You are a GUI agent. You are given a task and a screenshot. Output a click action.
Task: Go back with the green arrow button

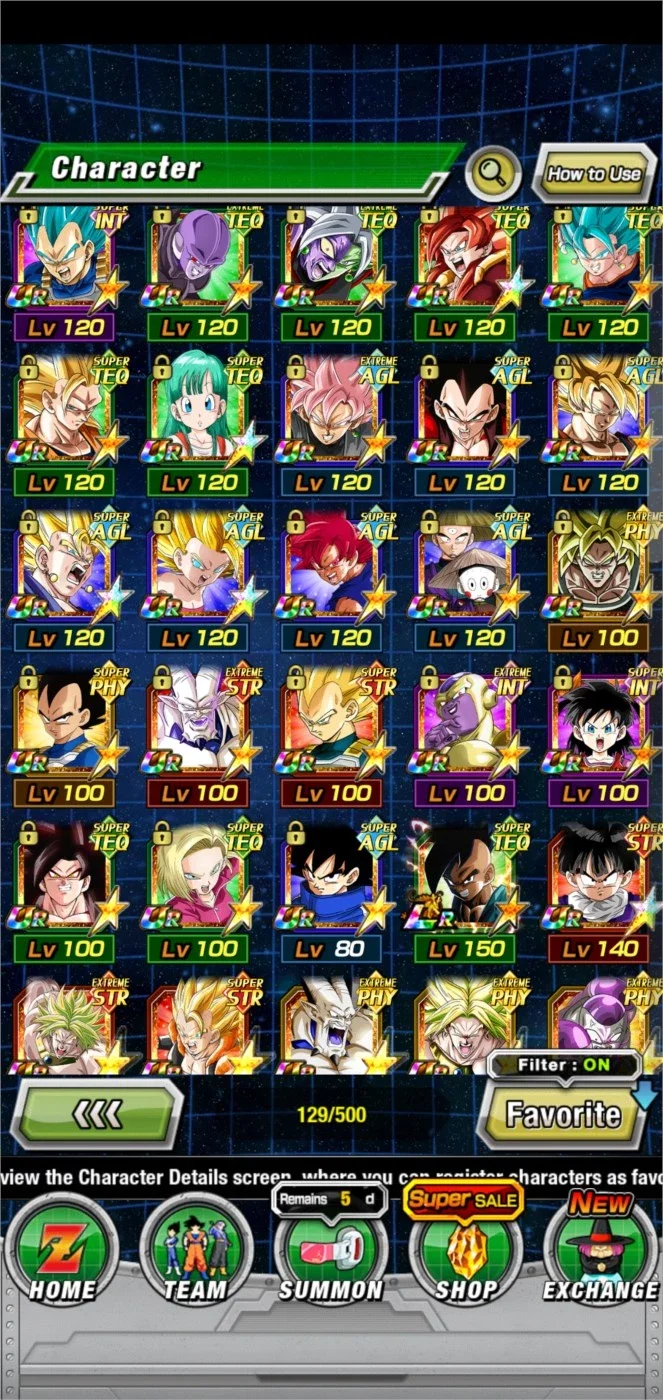[x=97, y=1113]
